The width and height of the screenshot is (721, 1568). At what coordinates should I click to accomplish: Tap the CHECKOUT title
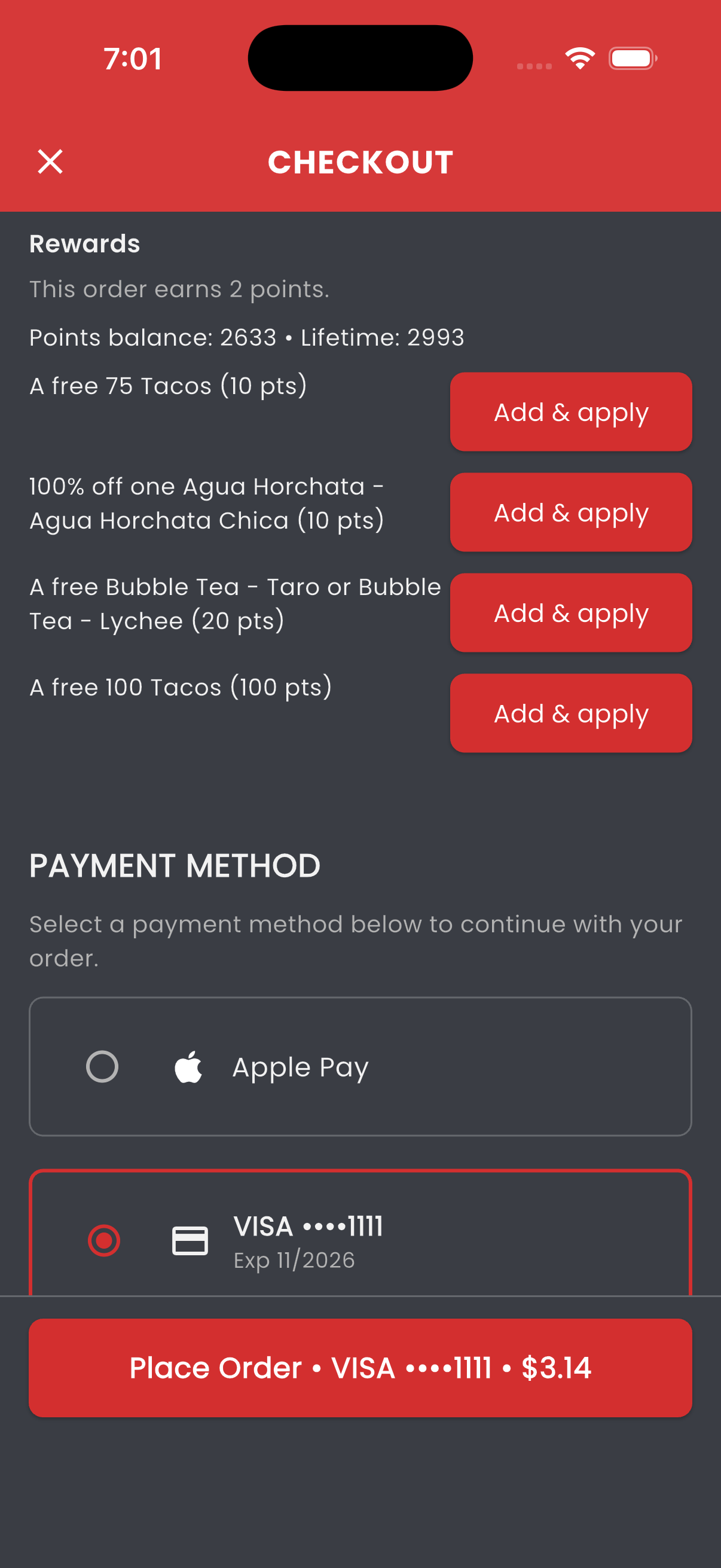360,162
